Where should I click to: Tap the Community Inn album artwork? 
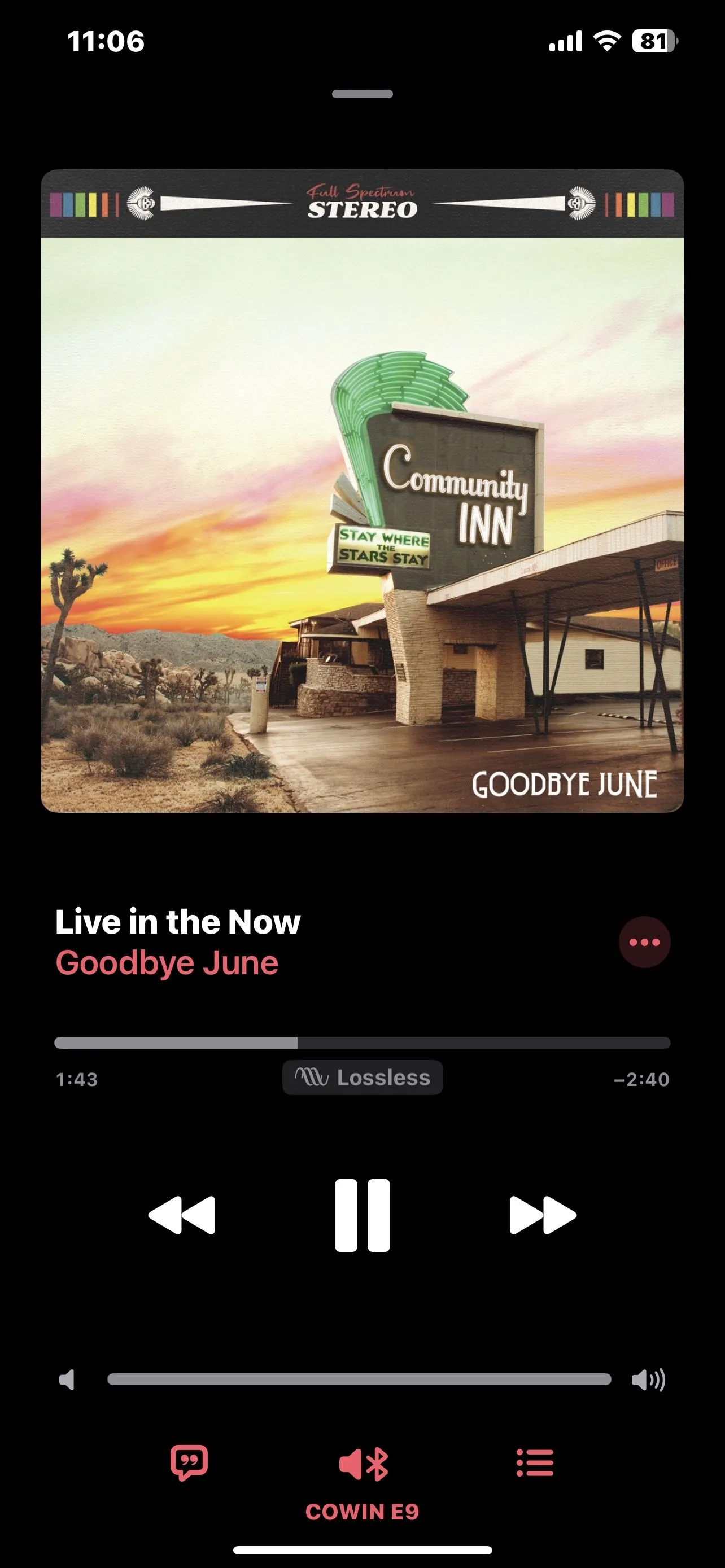coord(362,490)
